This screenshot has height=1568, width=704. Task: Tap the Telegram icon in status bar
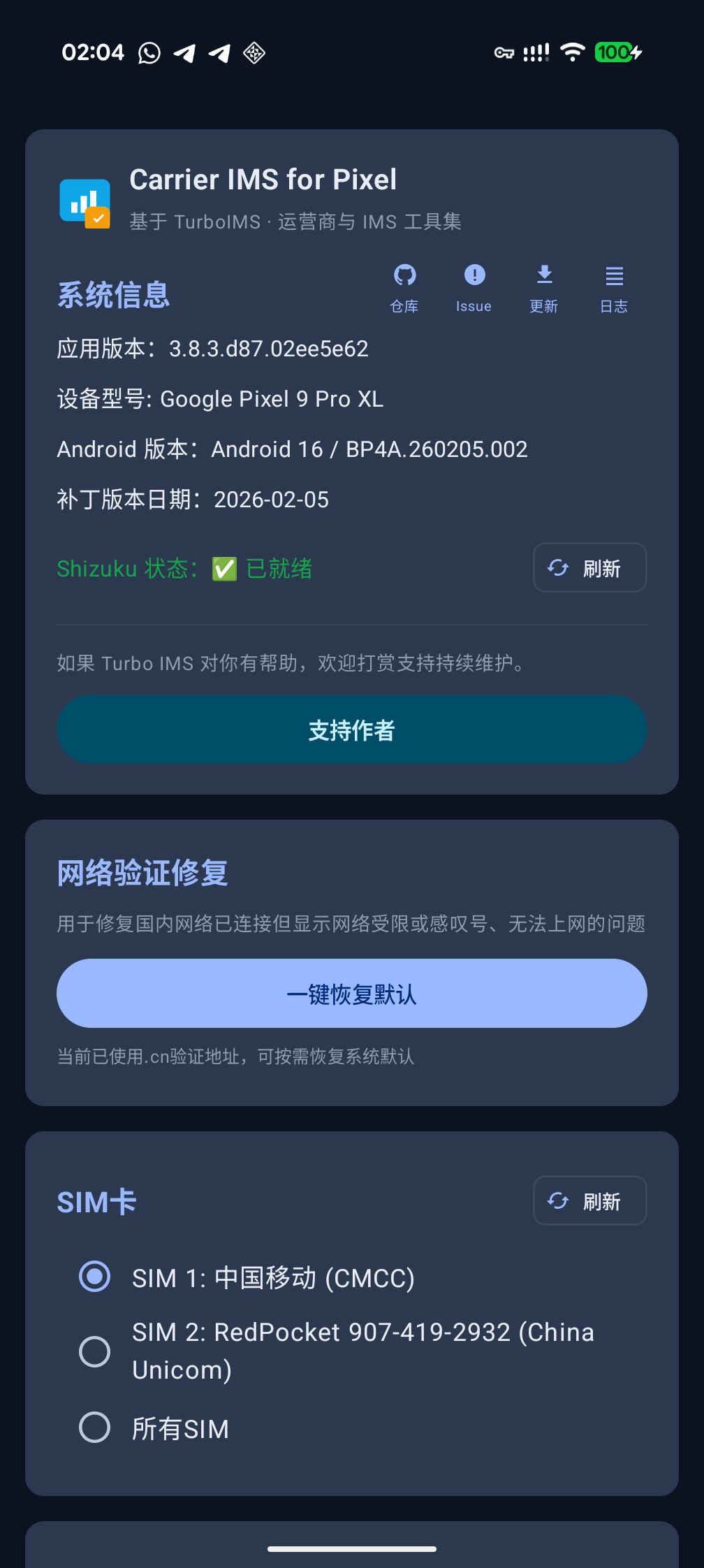click(185, 52)
